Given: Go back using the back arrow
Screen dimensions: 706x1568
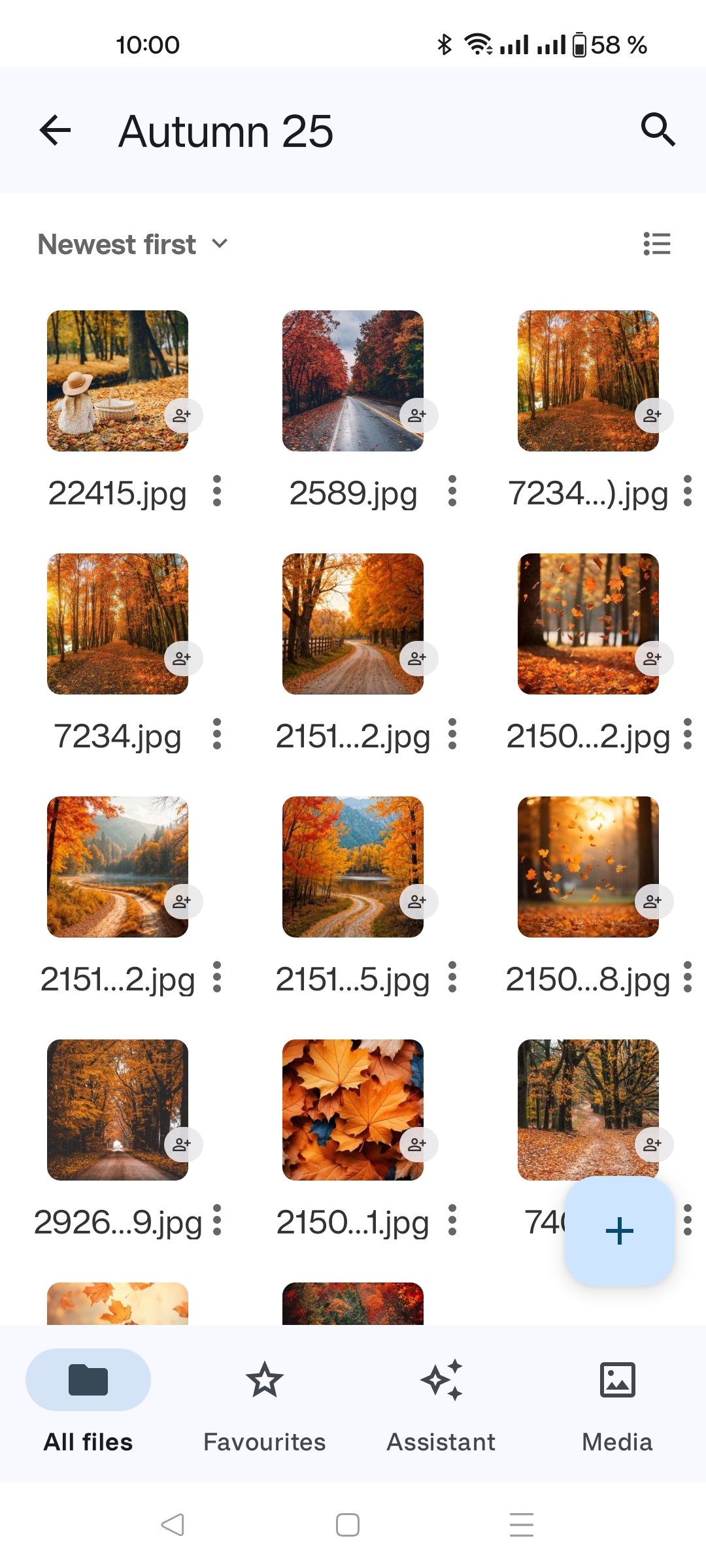Looking at the screenshot, I should click(55, 129).
